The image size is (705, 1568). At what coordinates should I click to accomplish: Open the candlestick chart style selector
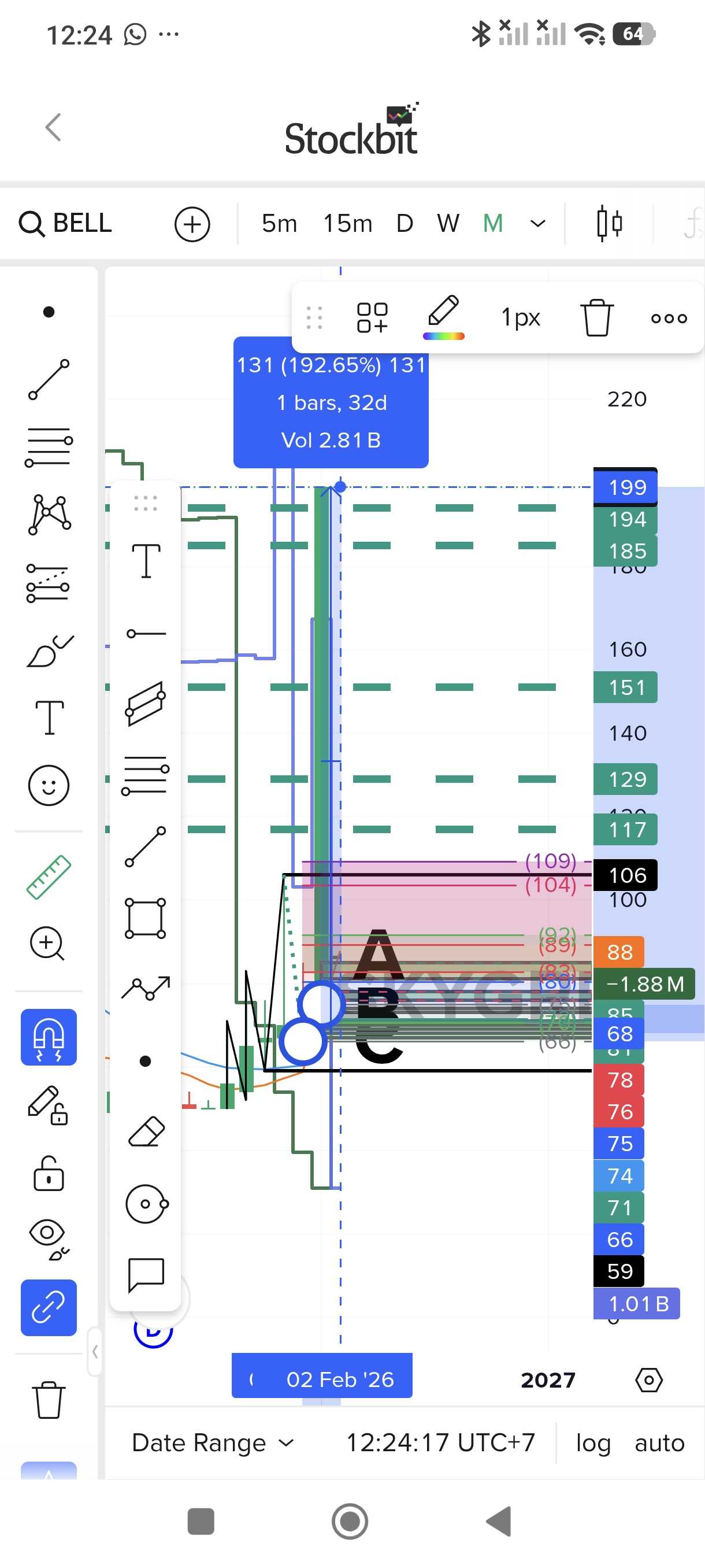[609, 223]
